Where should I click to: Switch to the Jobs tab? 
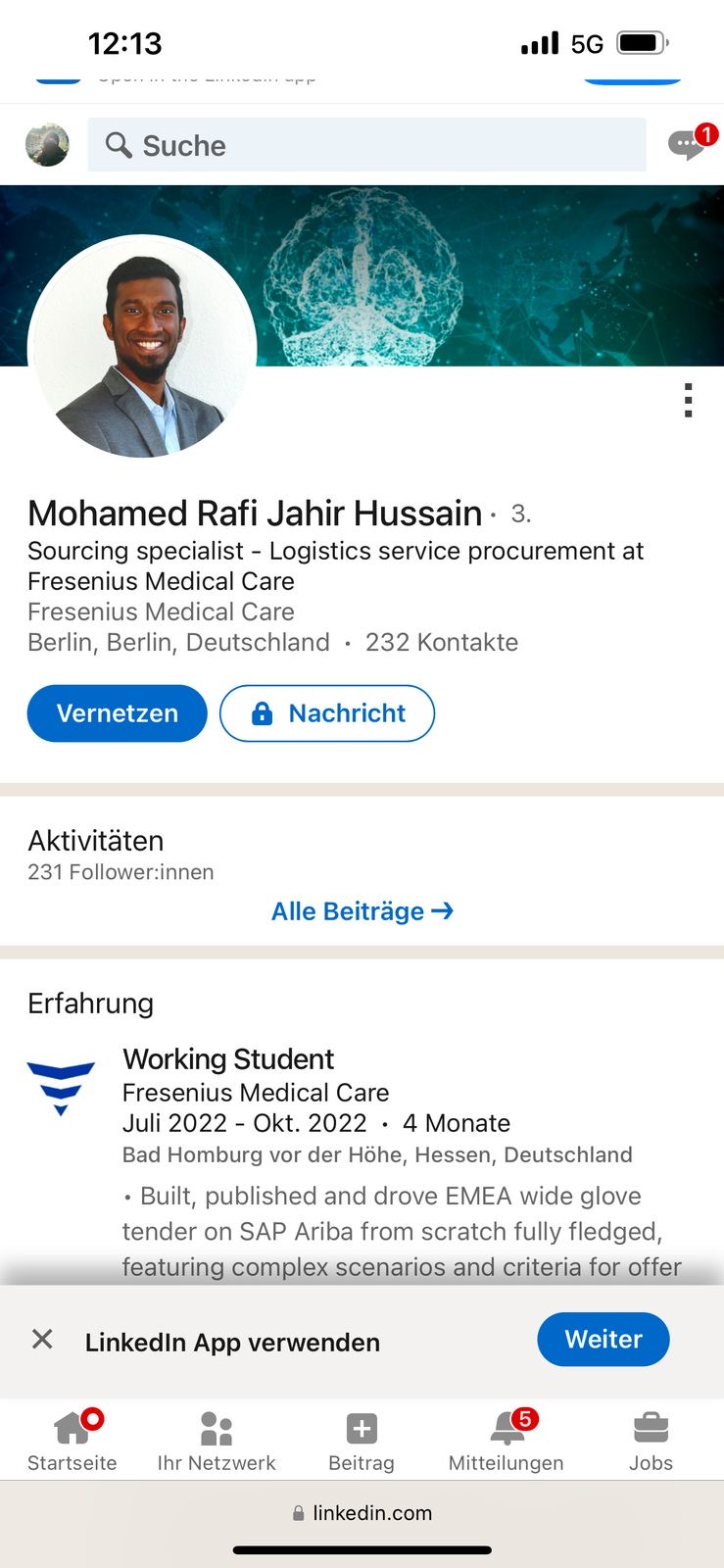[x=651, y=1441]
